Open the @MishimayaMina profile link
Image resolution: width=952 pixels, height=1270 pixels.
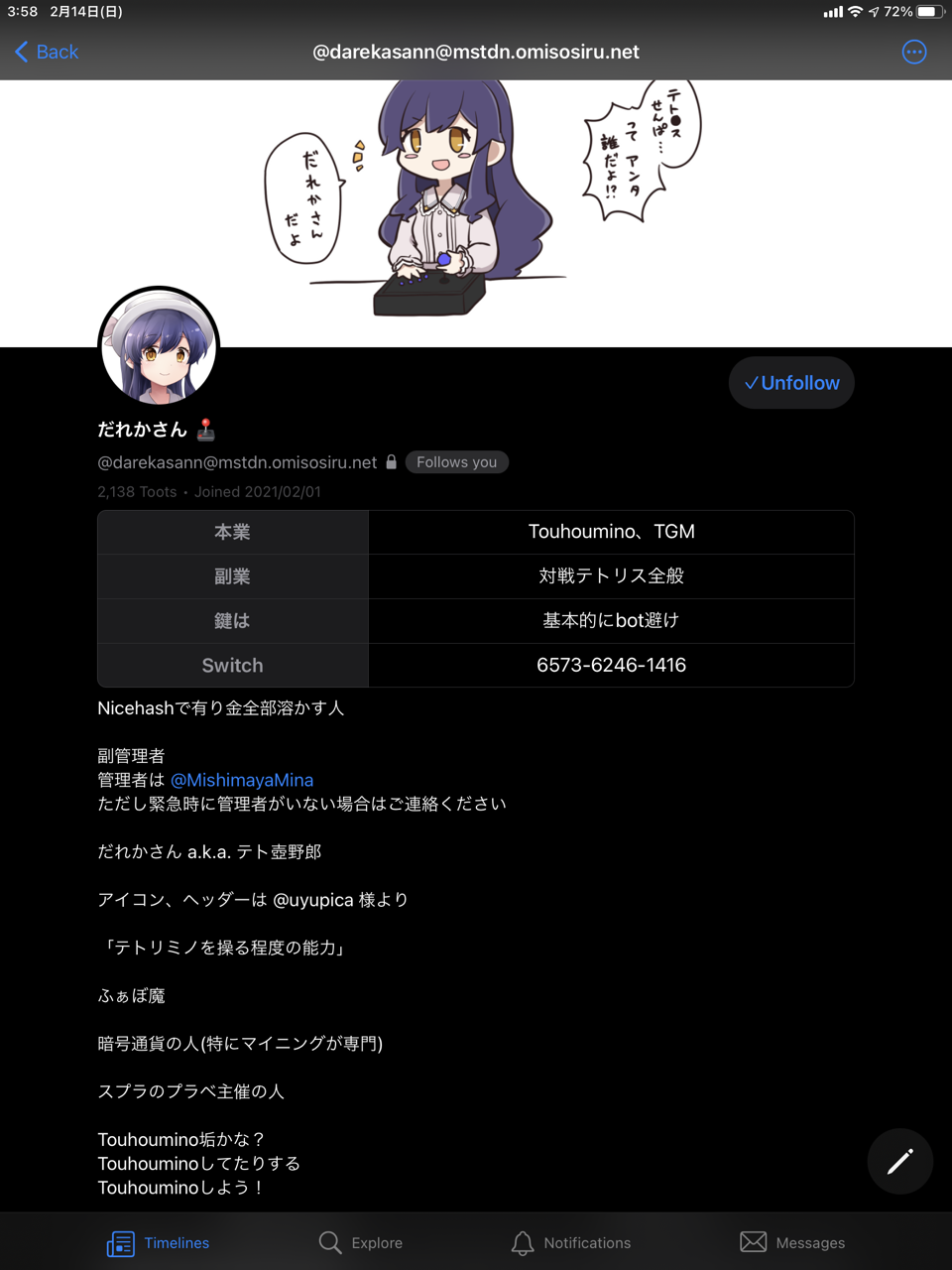point(242,780)
